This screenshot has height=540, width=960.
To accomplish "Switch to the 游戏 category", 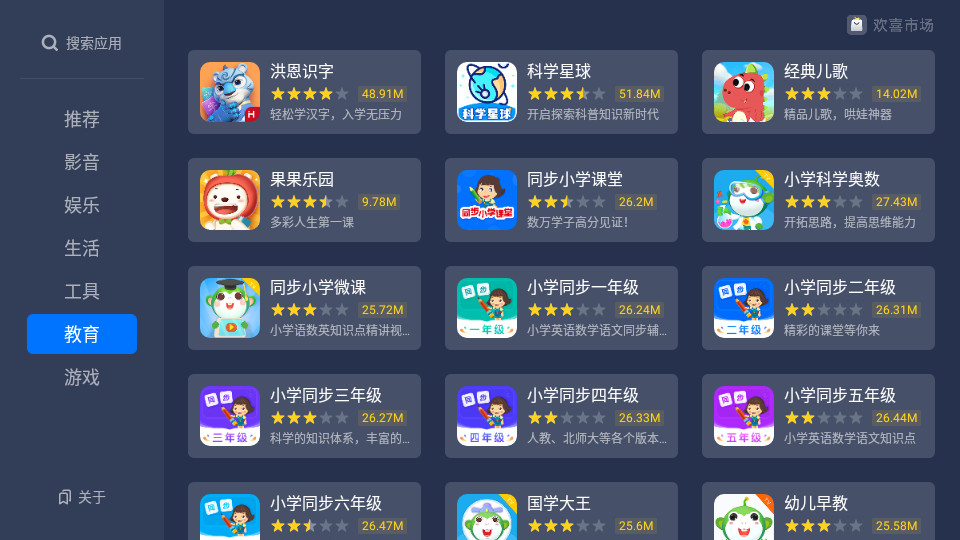I will tap(82, 377).
